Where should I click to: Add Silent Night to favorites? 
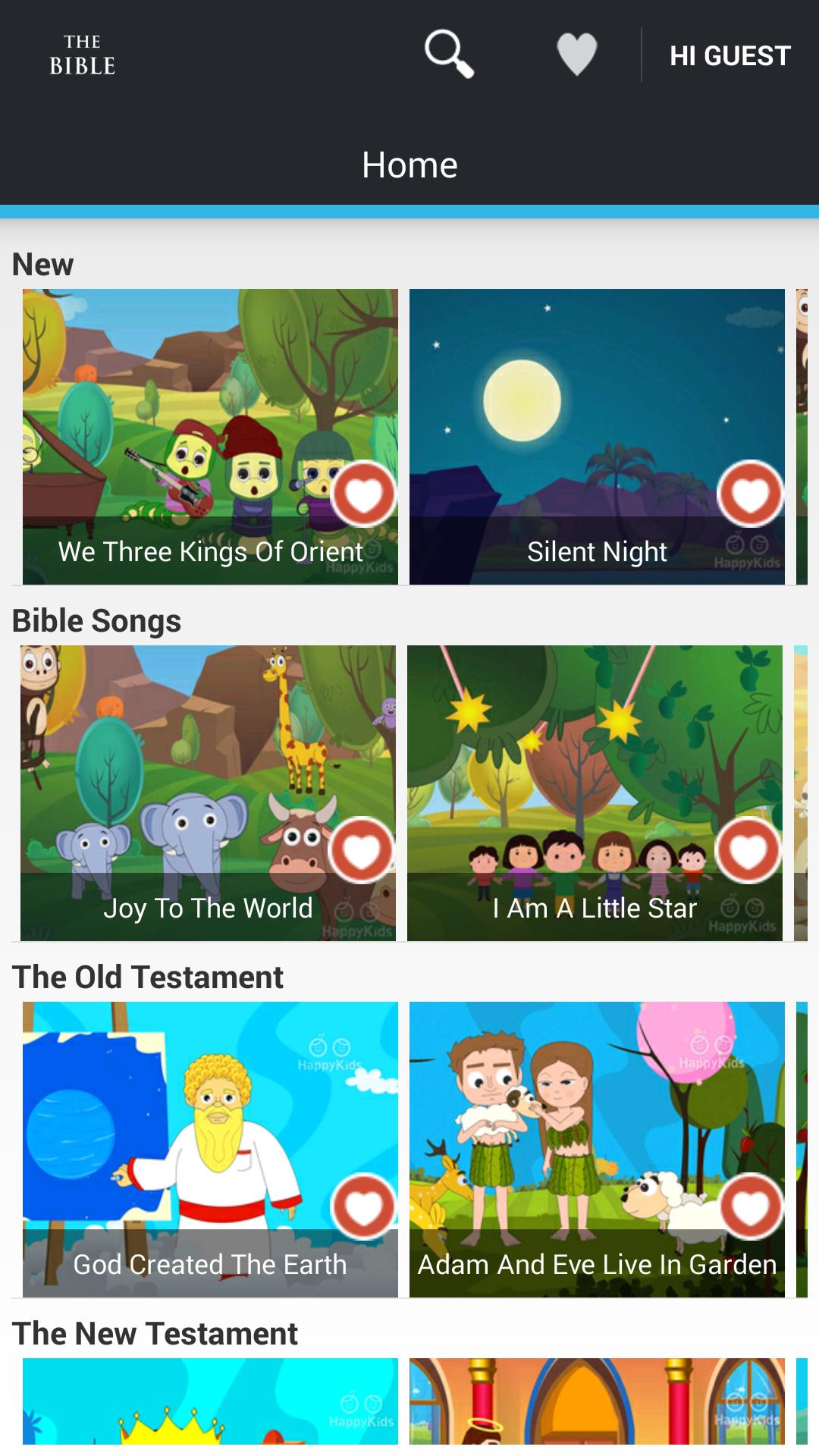(x=750, y=494)
